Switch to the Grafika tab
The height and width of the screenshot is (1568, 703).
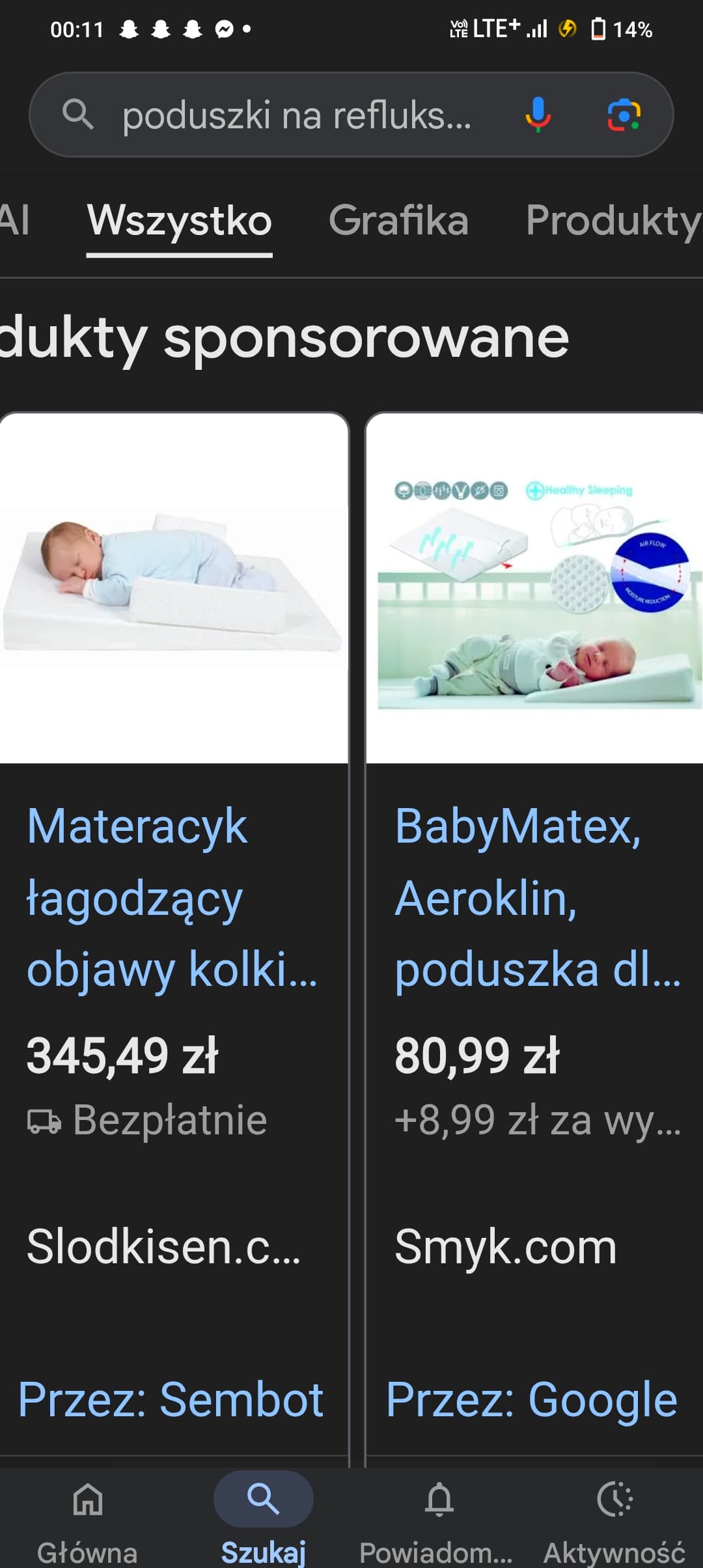click(x=398, y=221)
